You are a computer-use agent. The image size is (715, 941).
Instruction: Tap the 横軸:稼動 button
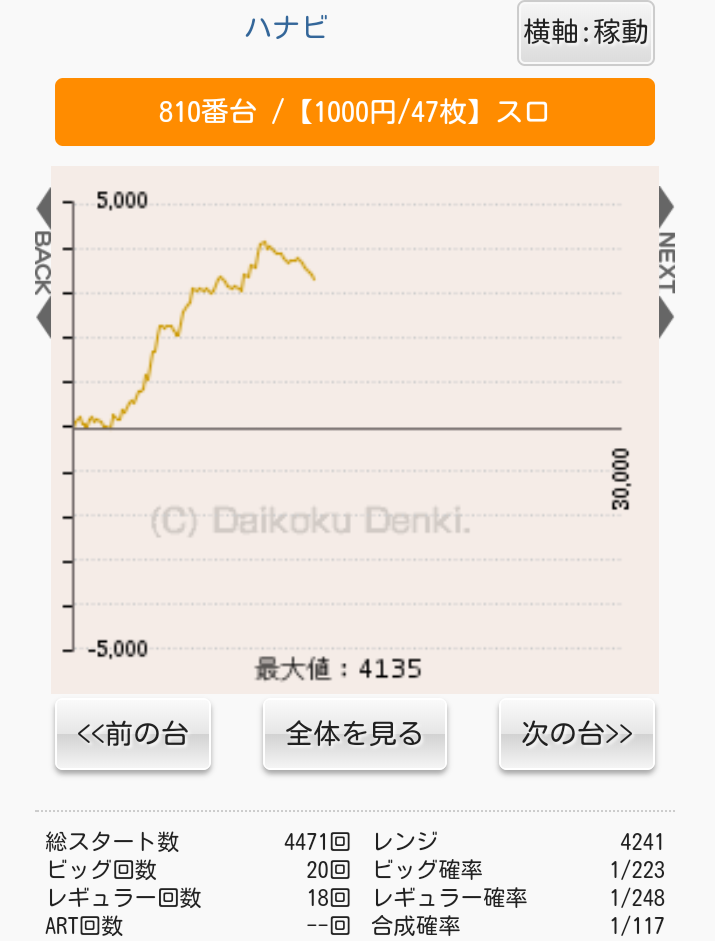(x=586, y=33)
